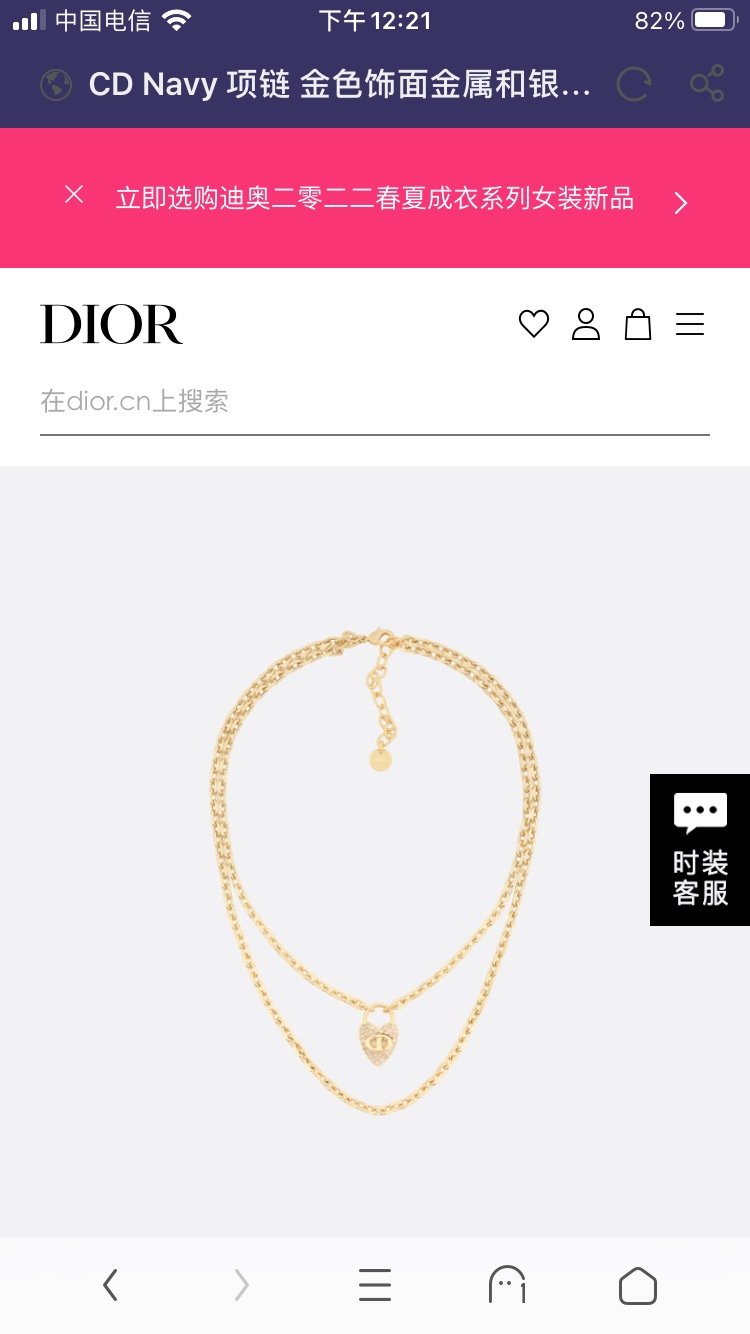Open the browser menu in the bottom bar
This screenshot has width=750, height=1334.
(x=375, y=1285)
